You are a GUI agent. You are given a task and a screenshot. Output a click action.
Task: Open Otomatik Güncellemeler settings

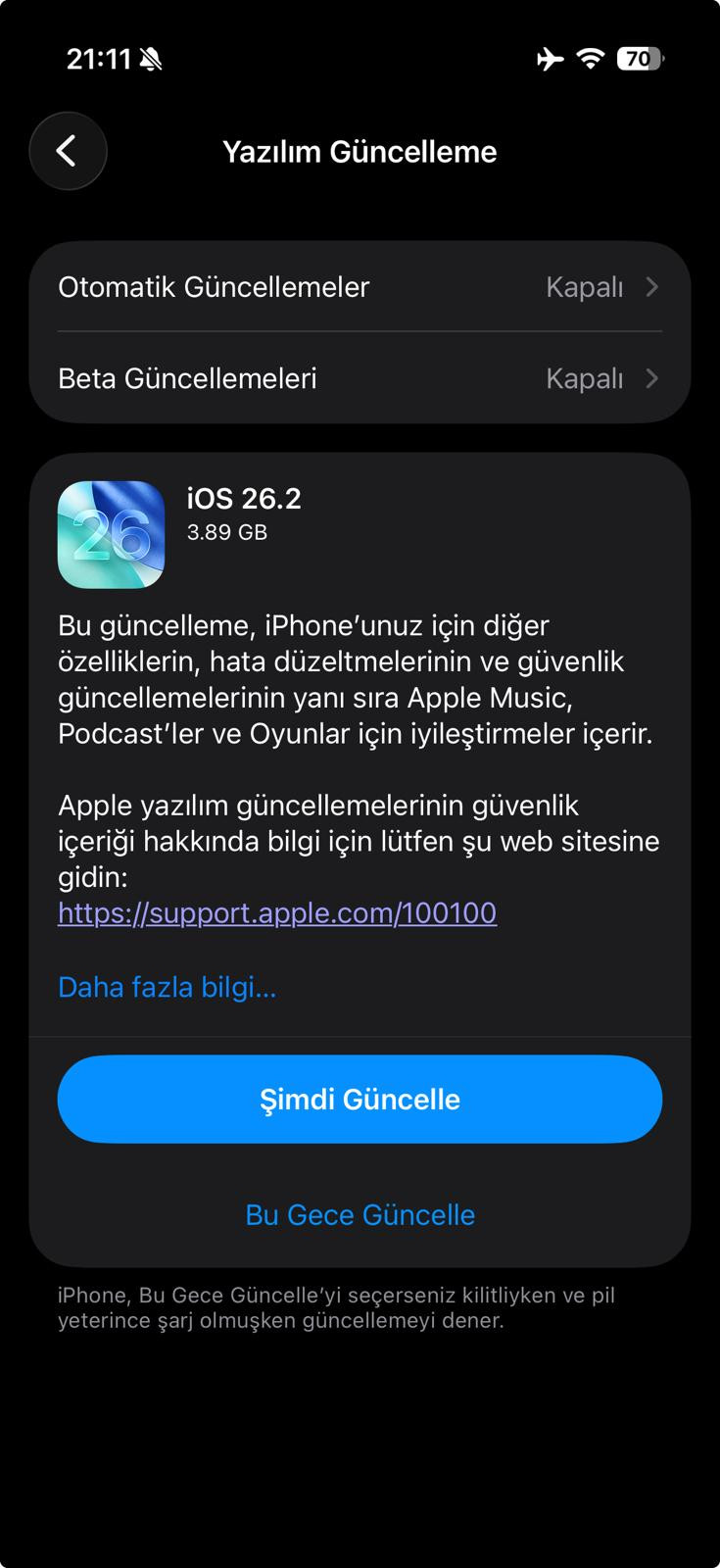click(360, 287)
